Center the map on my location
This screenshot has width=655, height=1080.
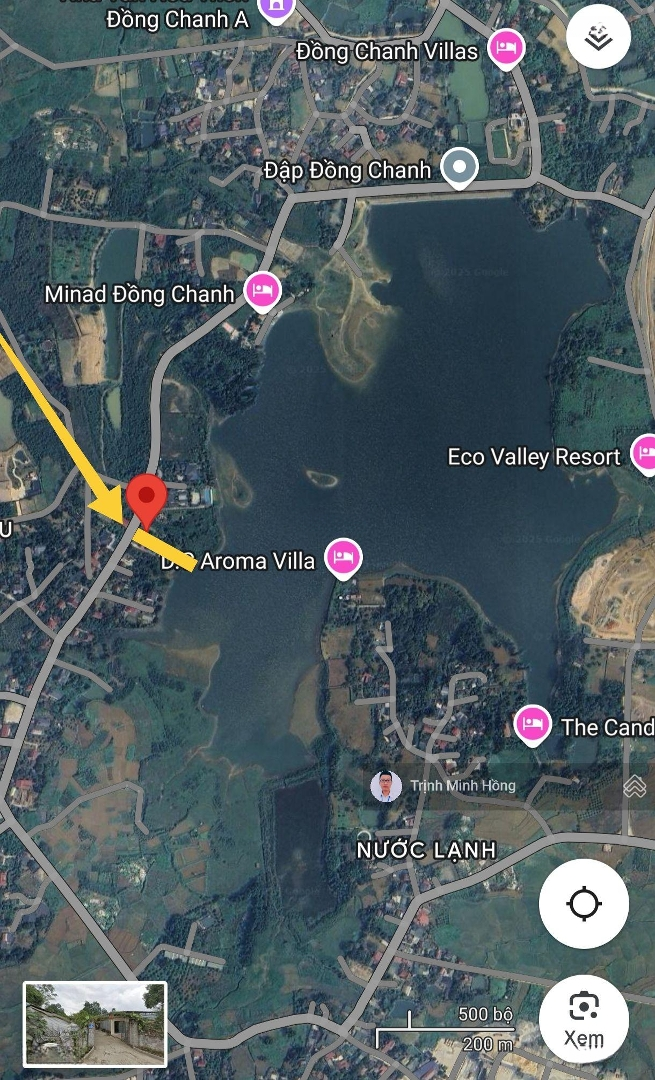pyautogui.click(x=583, y=904)
